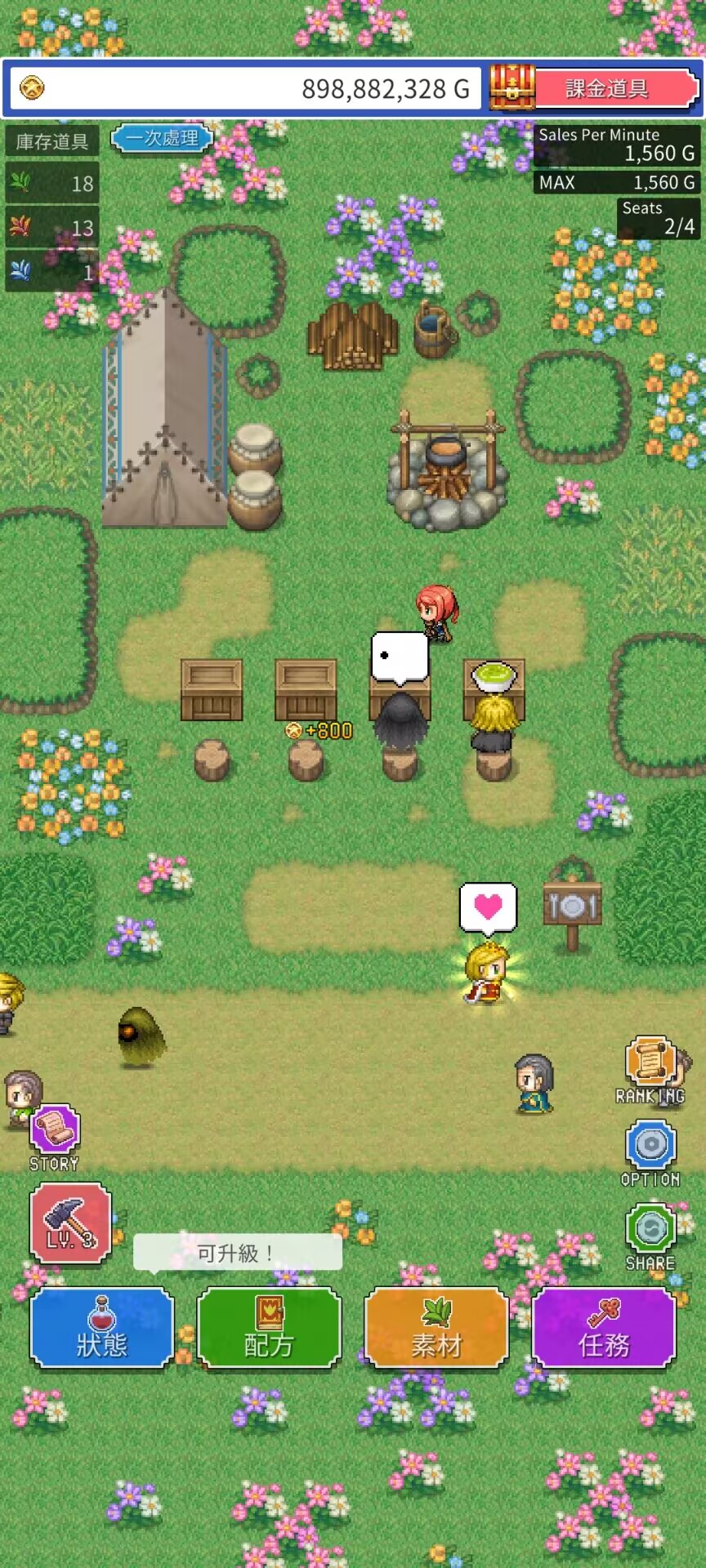Collect the +800 coin reward

click(320, 730)
